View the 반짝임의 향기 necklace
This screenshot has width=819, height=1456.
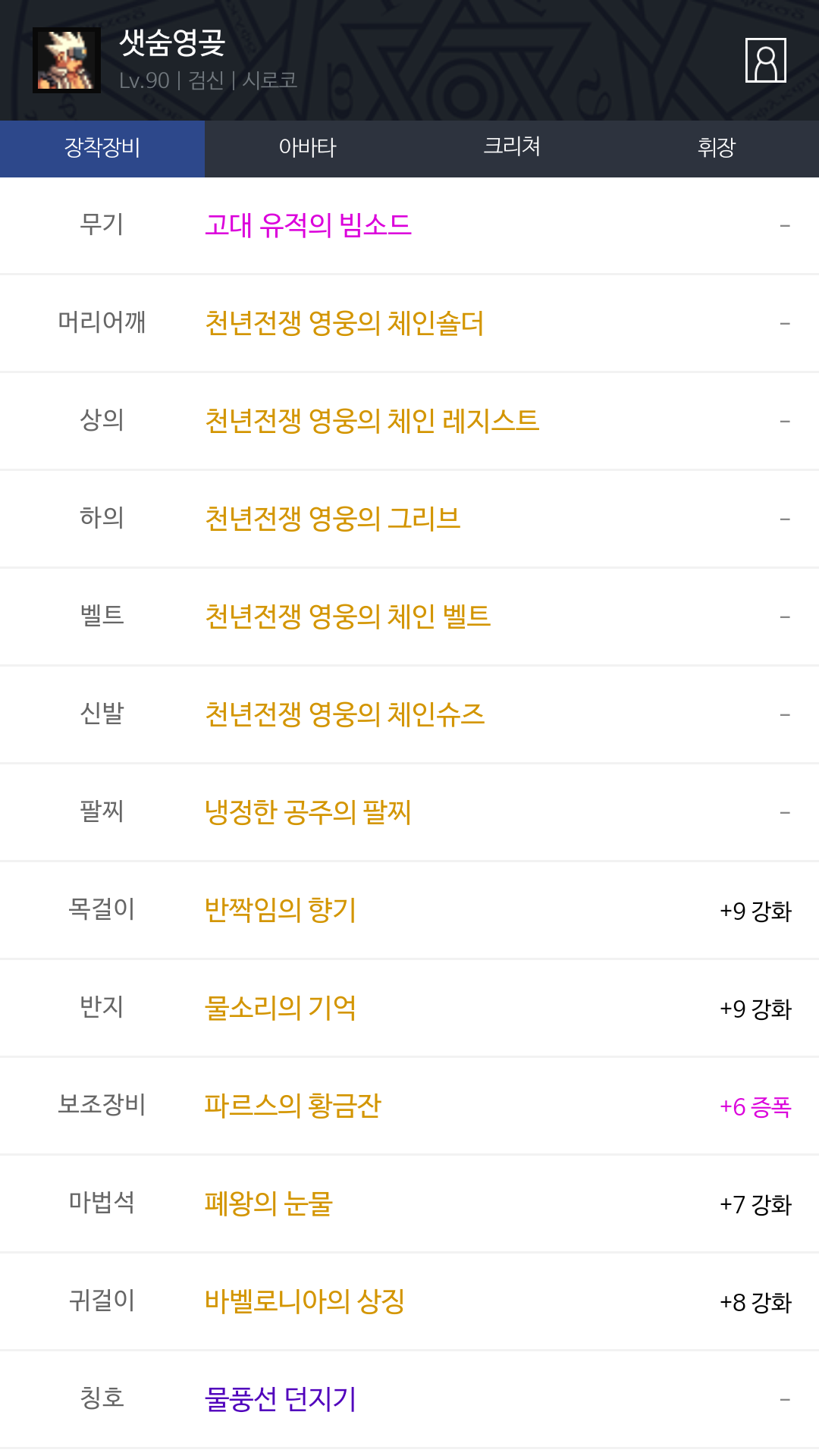(281, 910)
